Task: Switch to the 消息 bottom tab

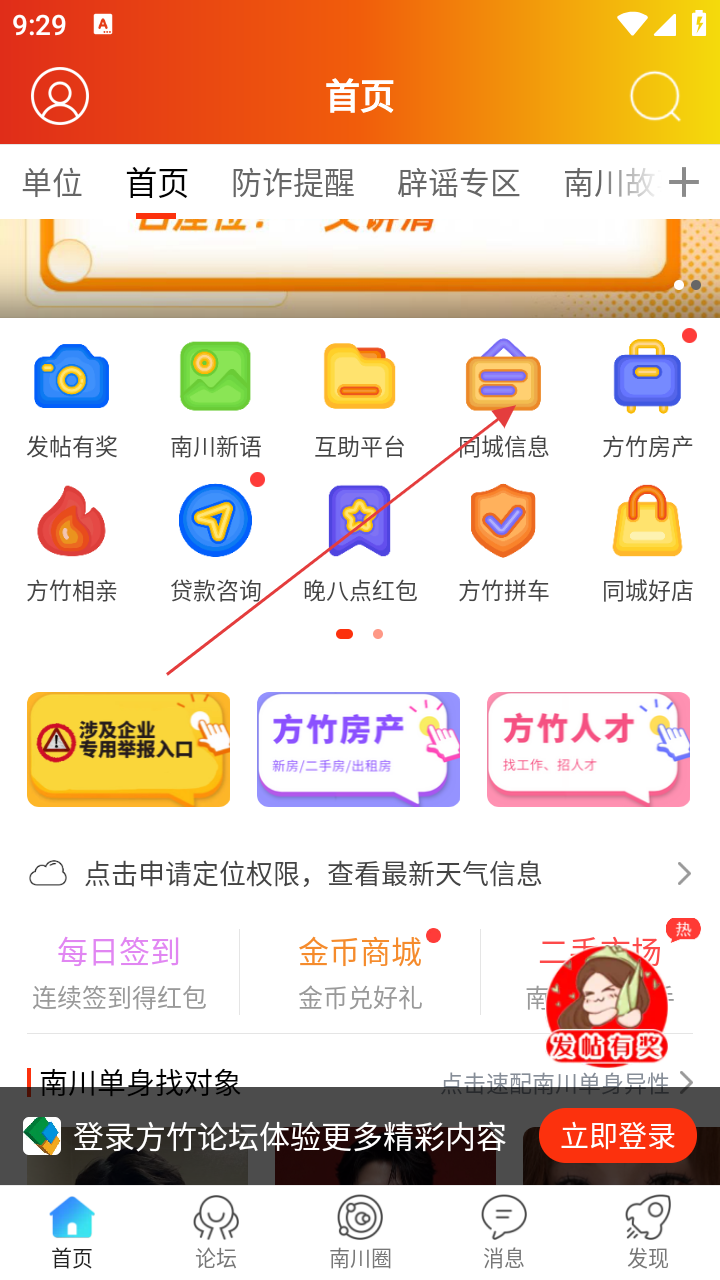Action: [503, 1232]
